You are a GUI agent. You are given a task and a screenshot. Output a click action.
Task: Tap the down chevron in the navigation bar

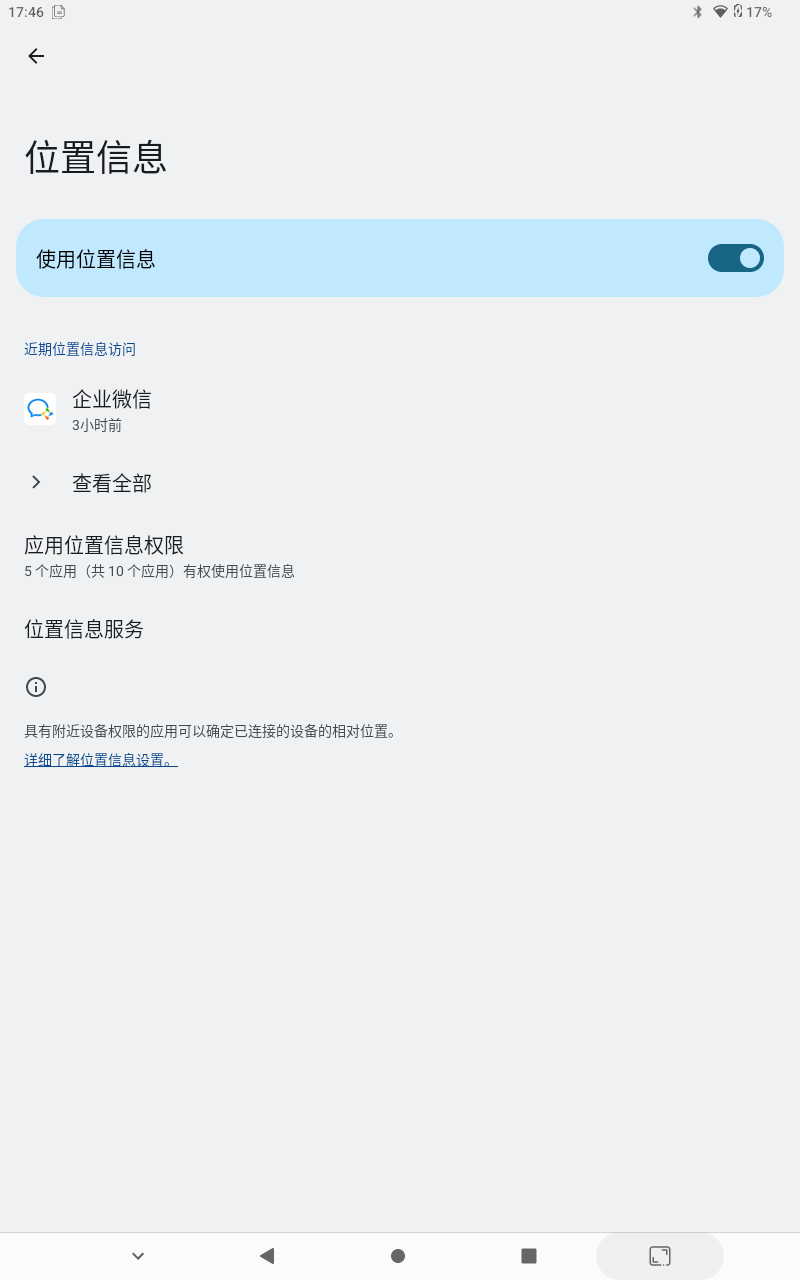pyautogui.click(x=138, y=1256)
